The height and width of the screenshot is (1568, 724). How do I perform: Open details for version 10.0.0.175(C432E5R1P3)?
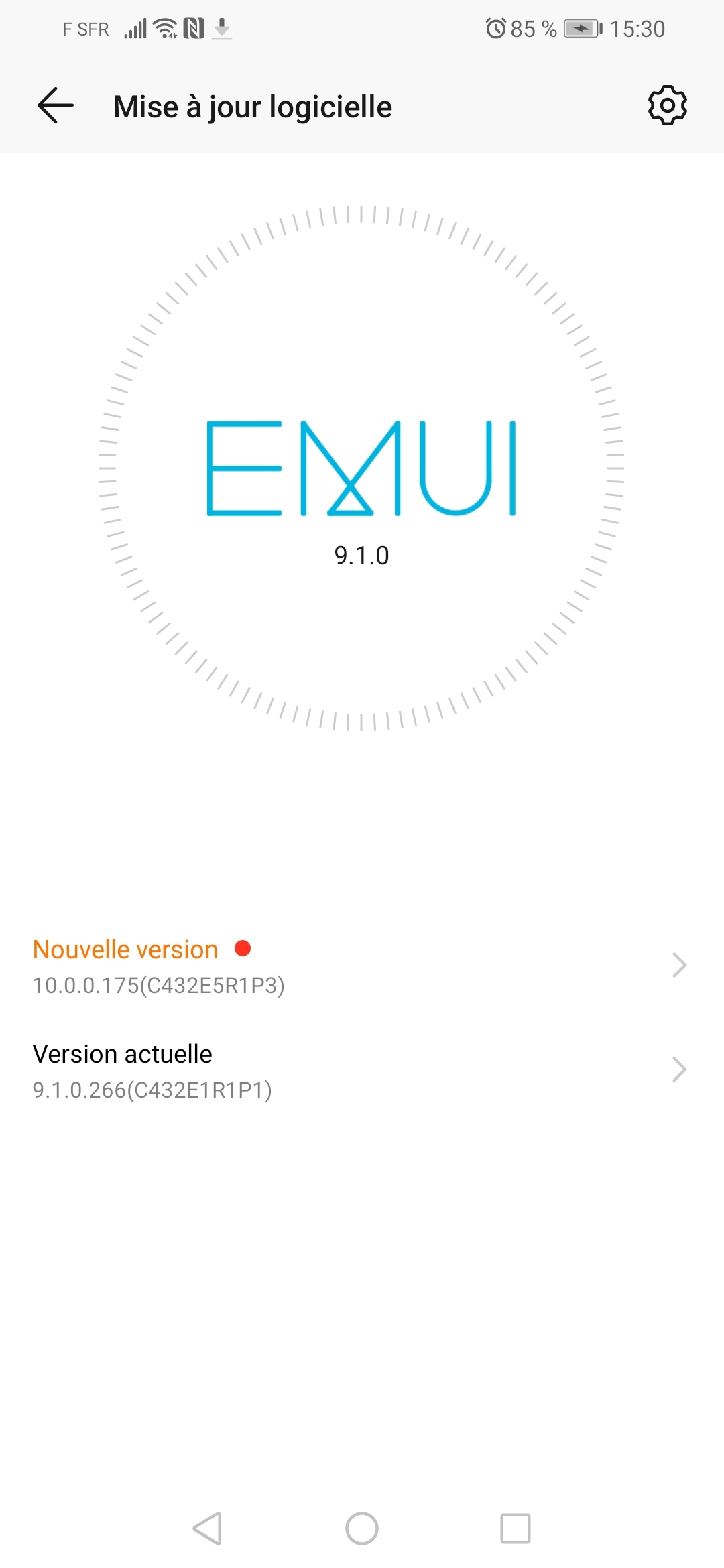159,986
